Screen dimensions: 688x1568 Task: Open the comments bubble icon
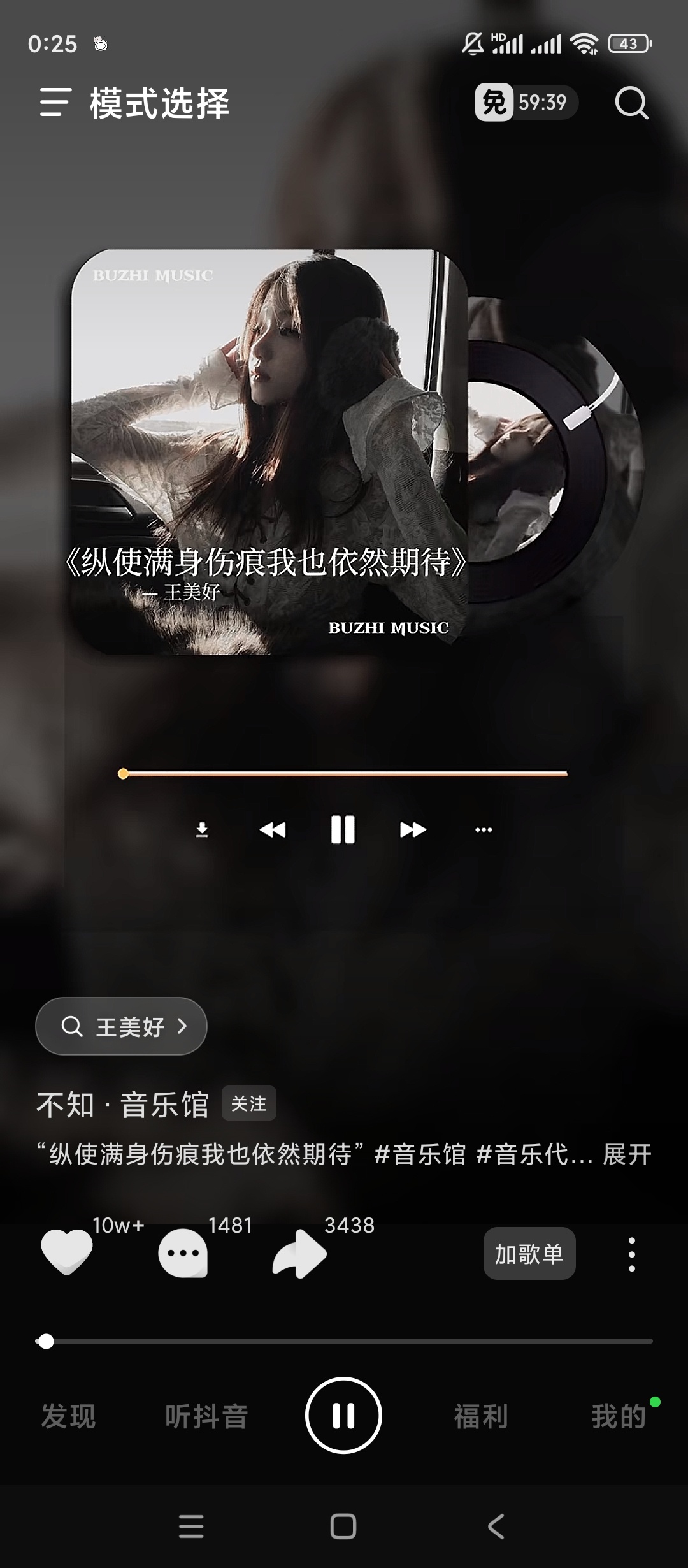[x=183, y=1253]
